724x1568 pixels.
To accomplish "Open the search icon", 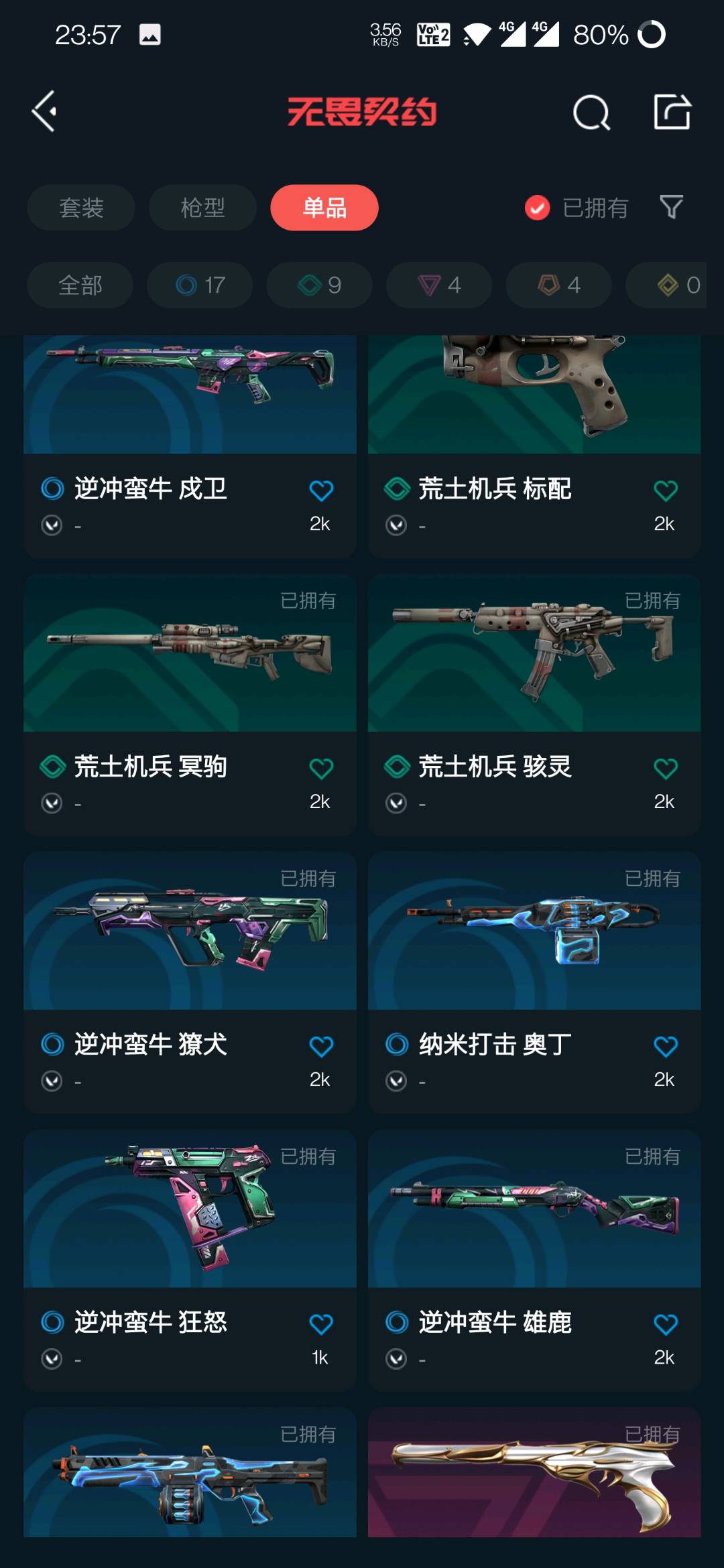I will (x=591, y=112).
